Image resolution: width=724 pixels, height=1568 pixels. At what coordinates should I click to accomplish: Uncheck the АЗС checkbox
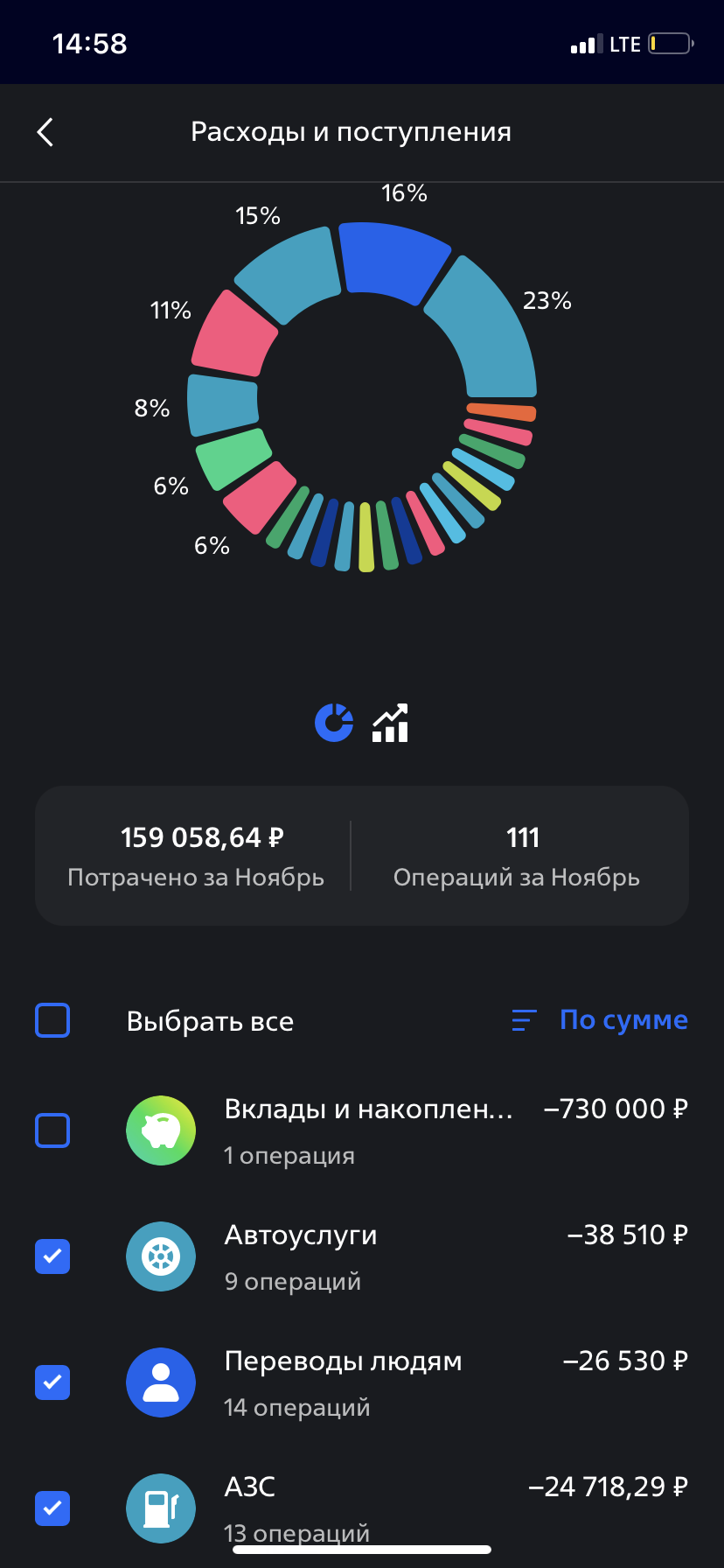click(52, 1508)
